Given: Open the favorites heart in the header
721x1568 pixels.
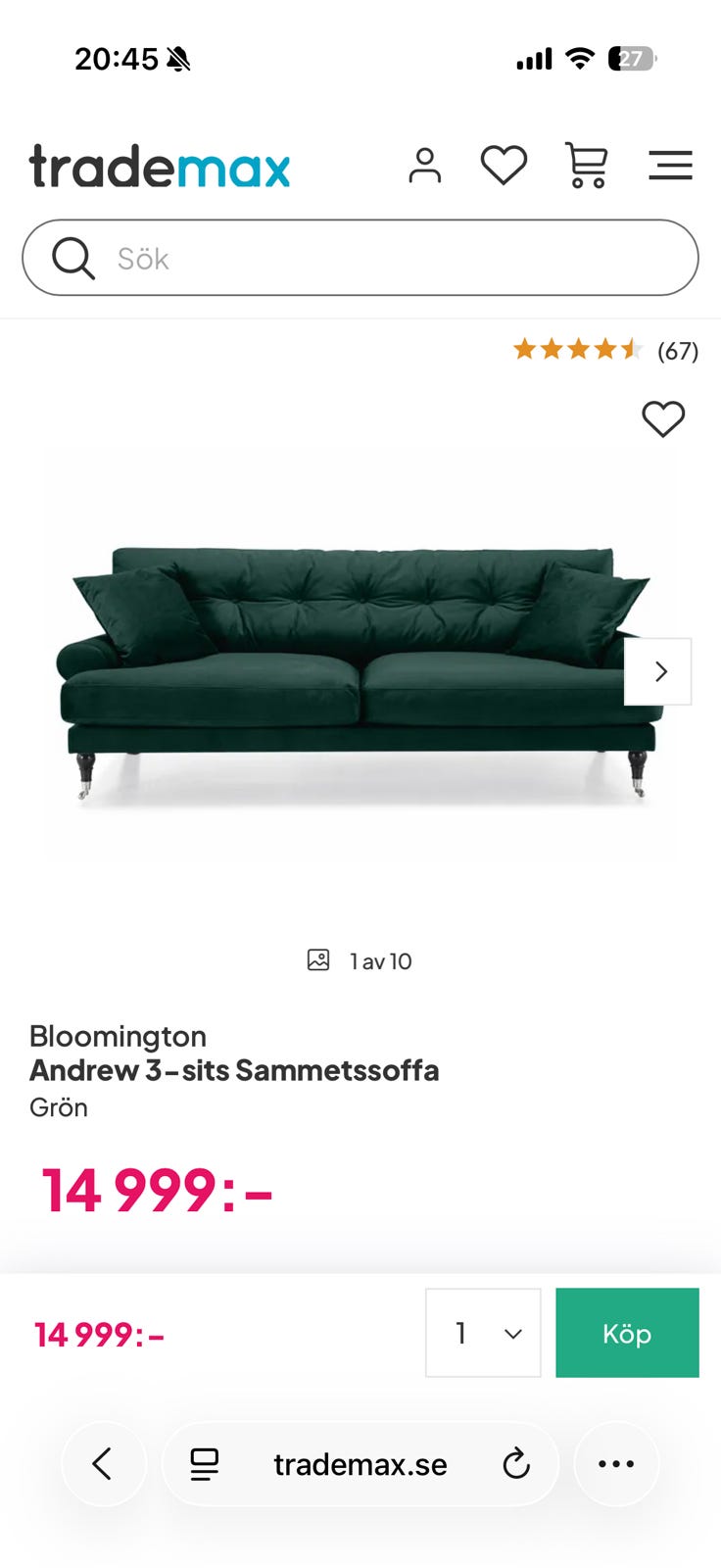Looking at the screenshot, I should pyautogui.click(x=504, y=165).
